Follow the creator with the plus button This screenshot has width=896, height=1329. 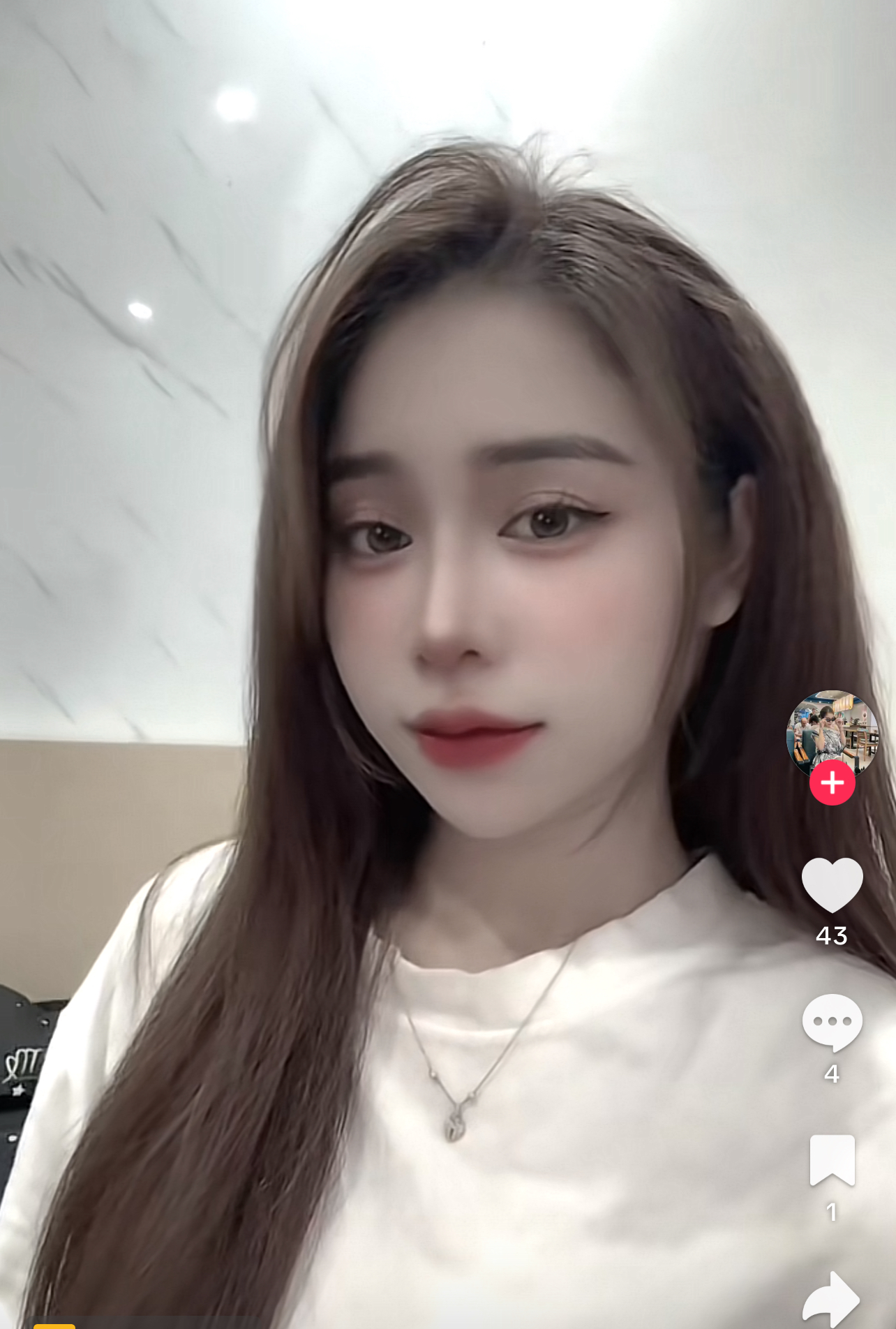tap(832, 782)
